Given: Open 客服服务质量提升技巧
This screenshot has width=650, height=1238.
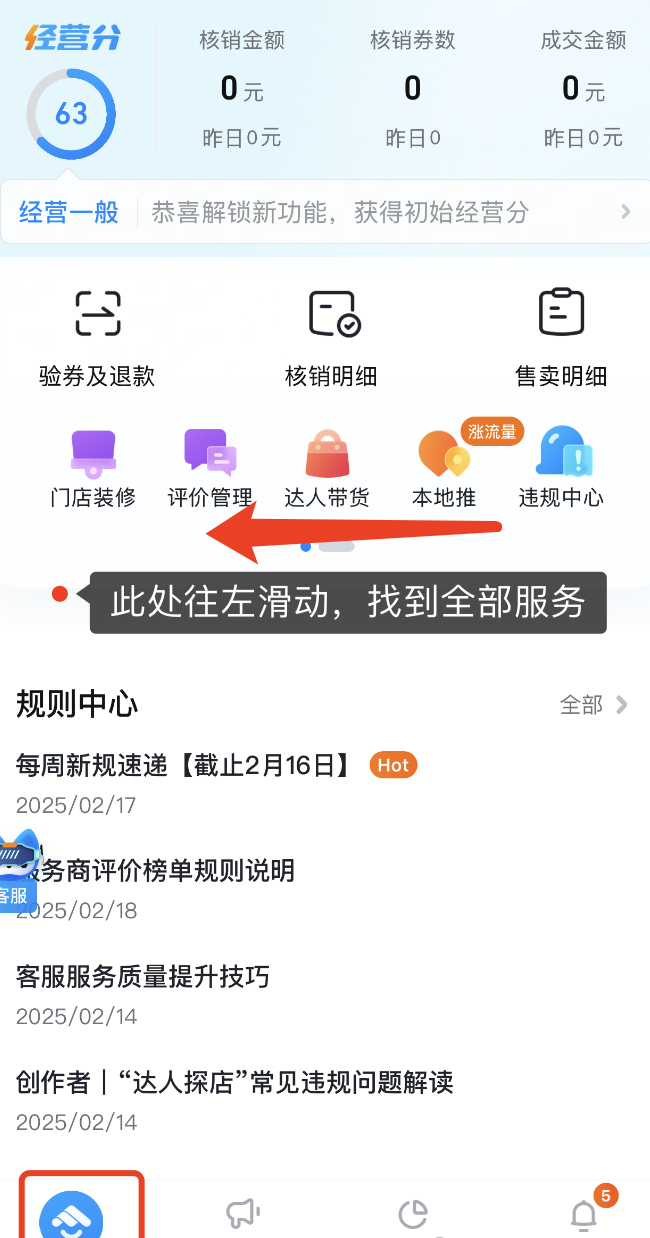Looking at the screenshot, I should [143, 977].
